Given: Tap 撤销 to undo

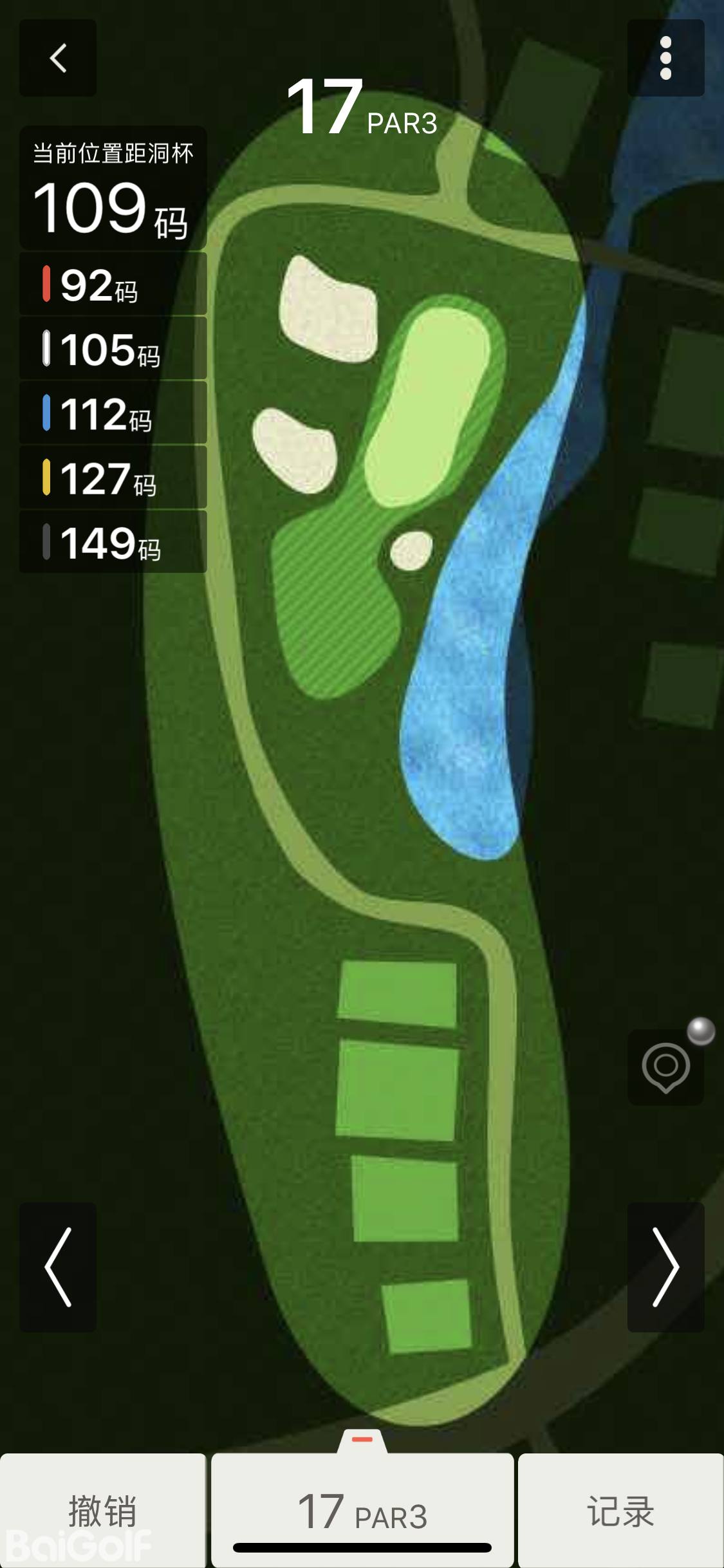Looking at the screenshot, I should 103,1510.
